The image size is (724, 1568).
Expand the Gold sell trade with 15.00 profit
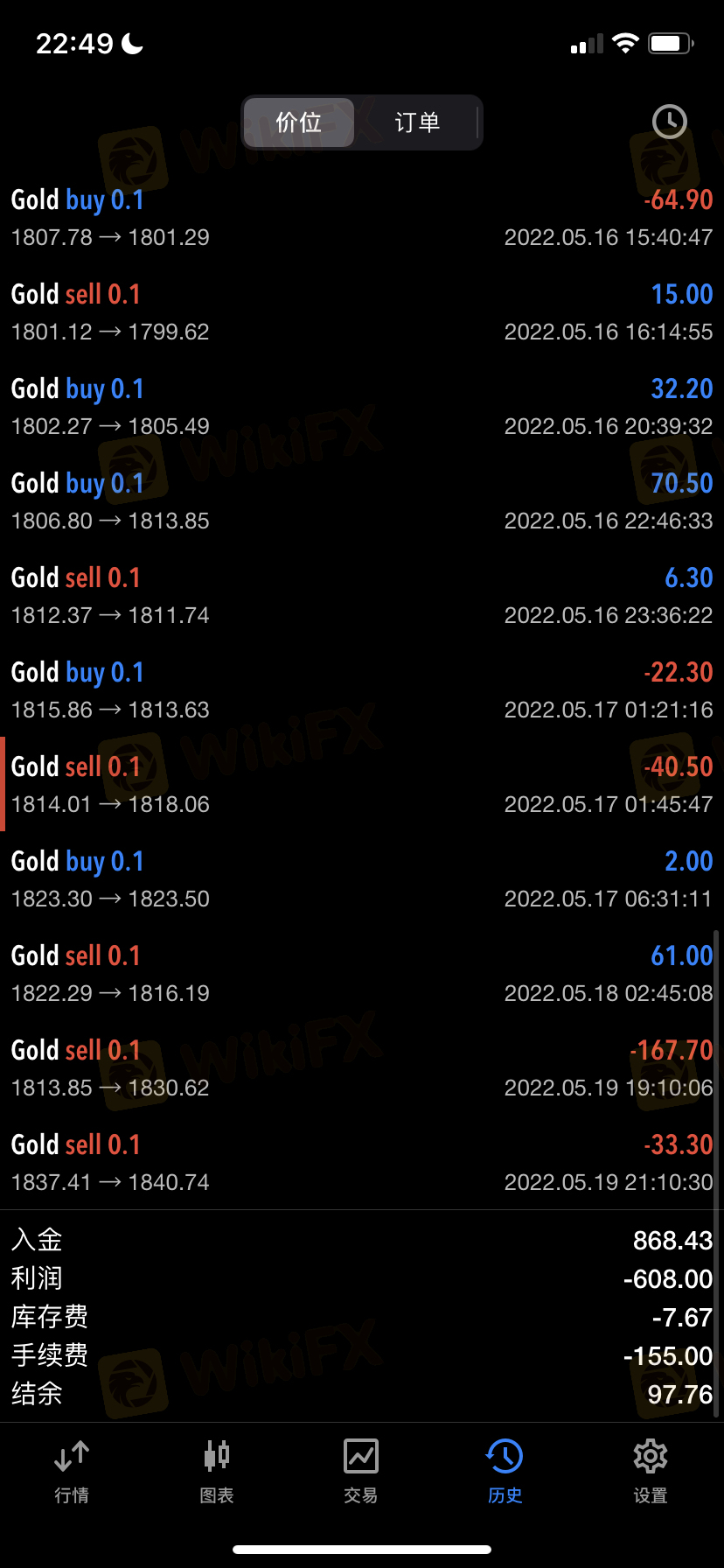click(x=362, y=311)
